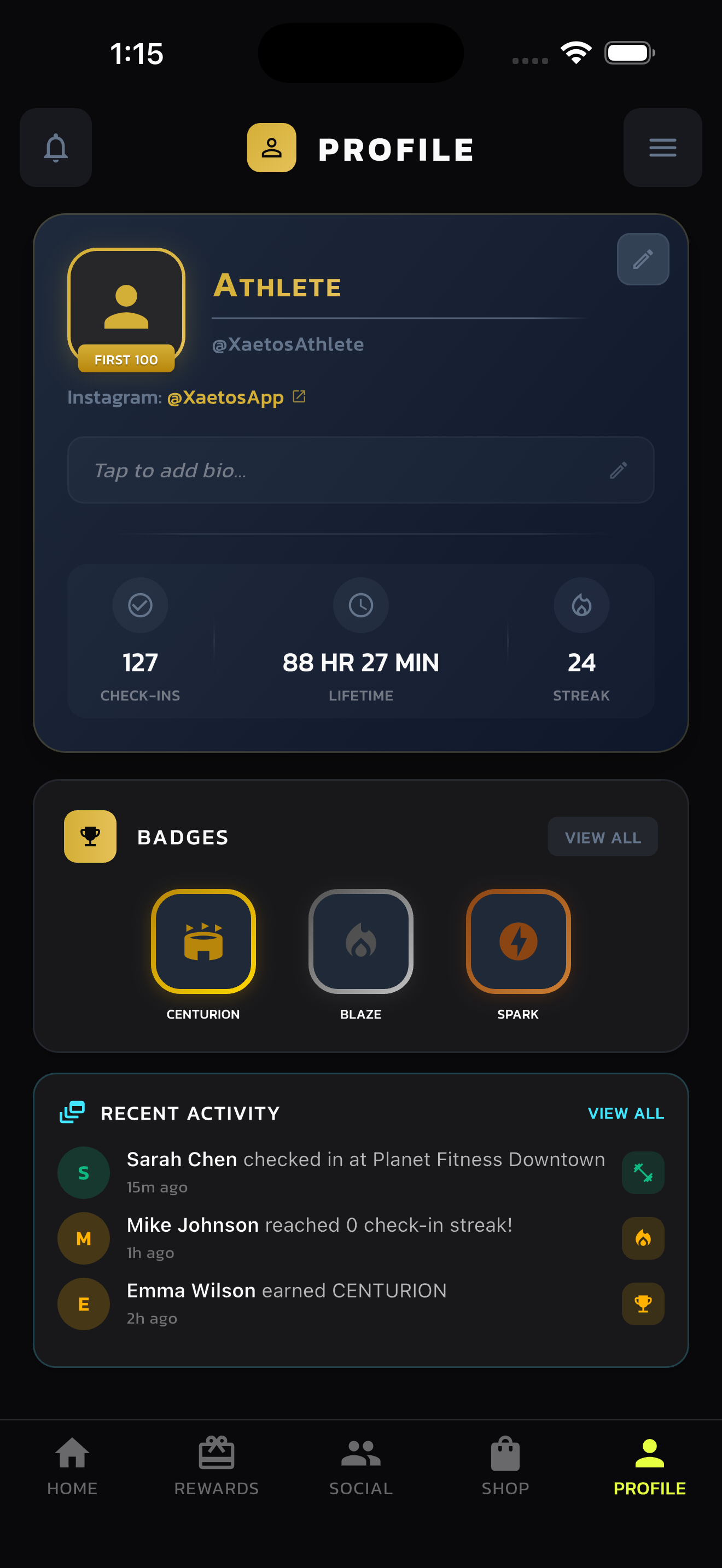The width and height of the screenshot is (722, 1568).
Task: Switch to the Social tab
Action: pyautogui.click(x=360, y=1466)
